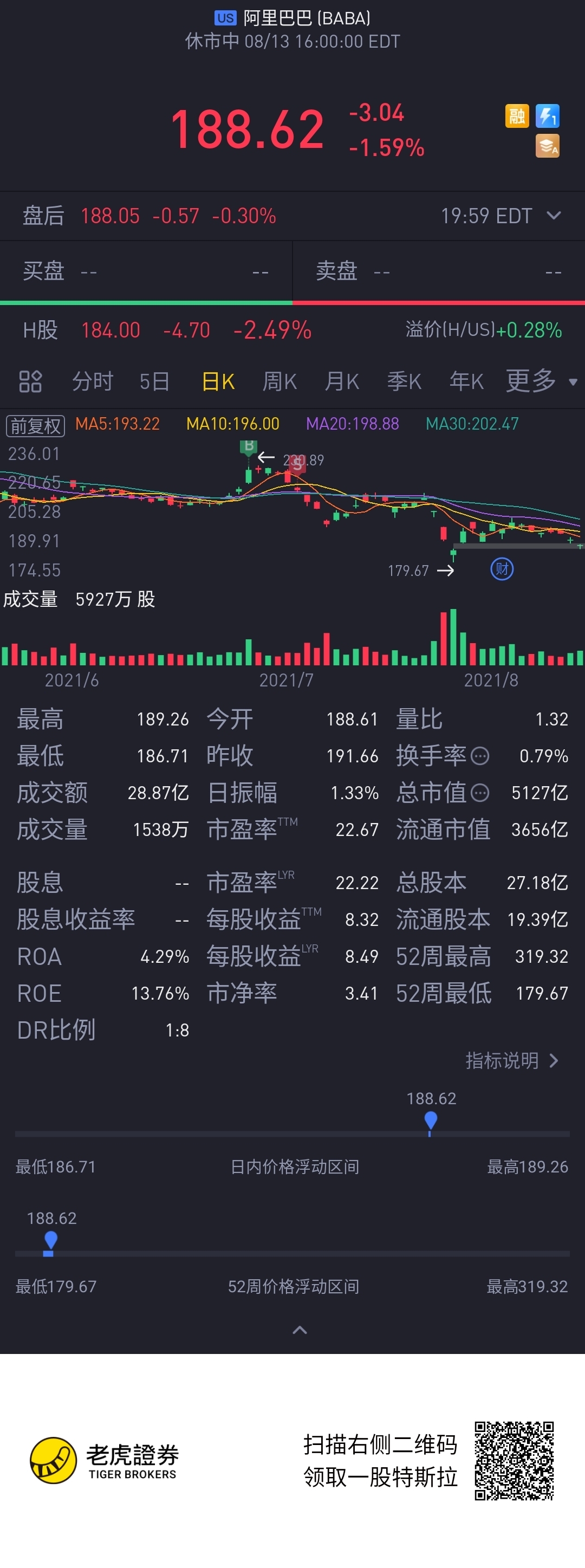This screenshot has height=1568, width=585.
Task: Open the chart layout grid icon
Action: tap(30, 381)
